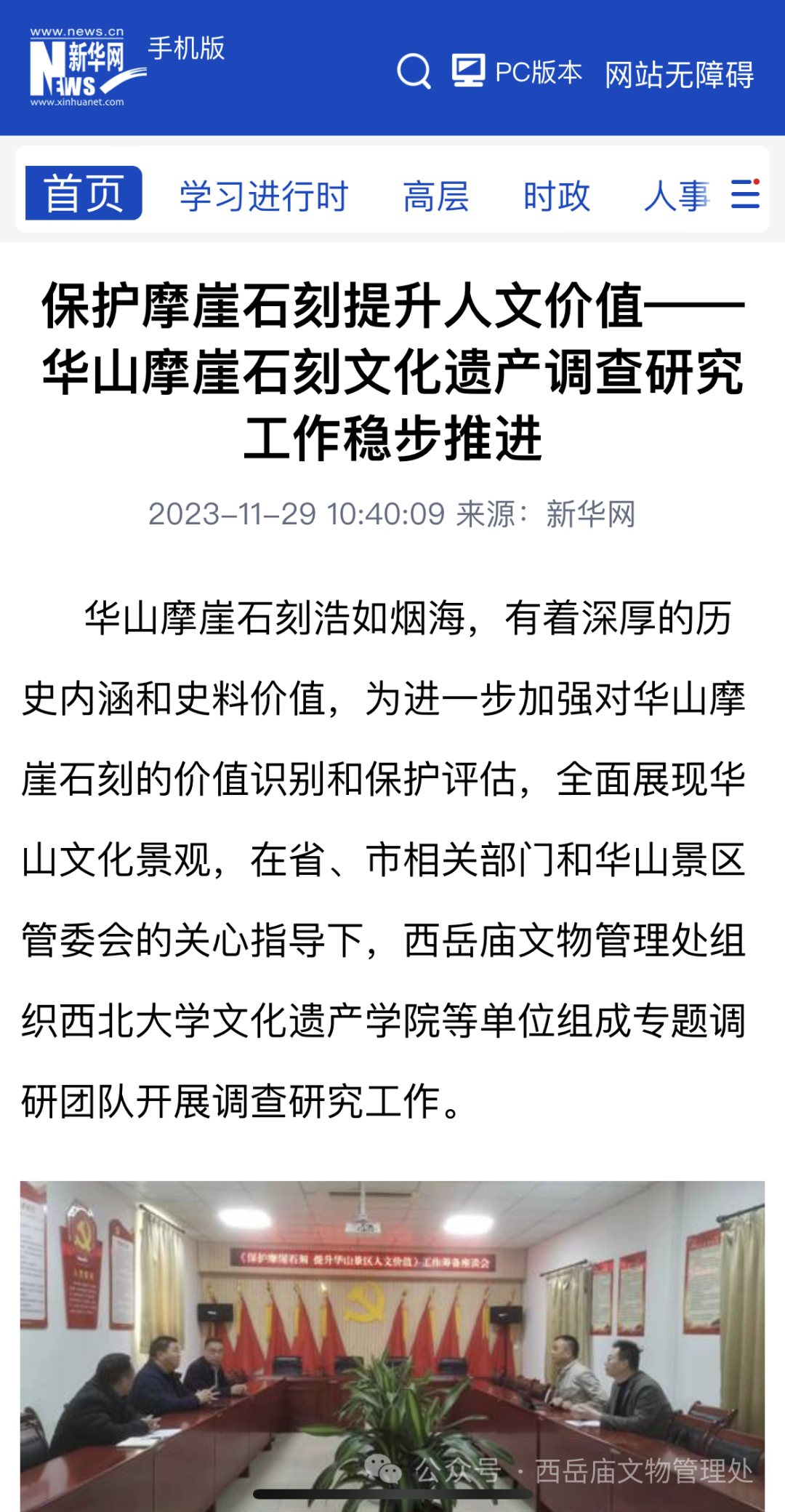The width and height of the screenshot is (785, 1512).
Task: Expand the channel list menu icon
Action: pos(745,194)
